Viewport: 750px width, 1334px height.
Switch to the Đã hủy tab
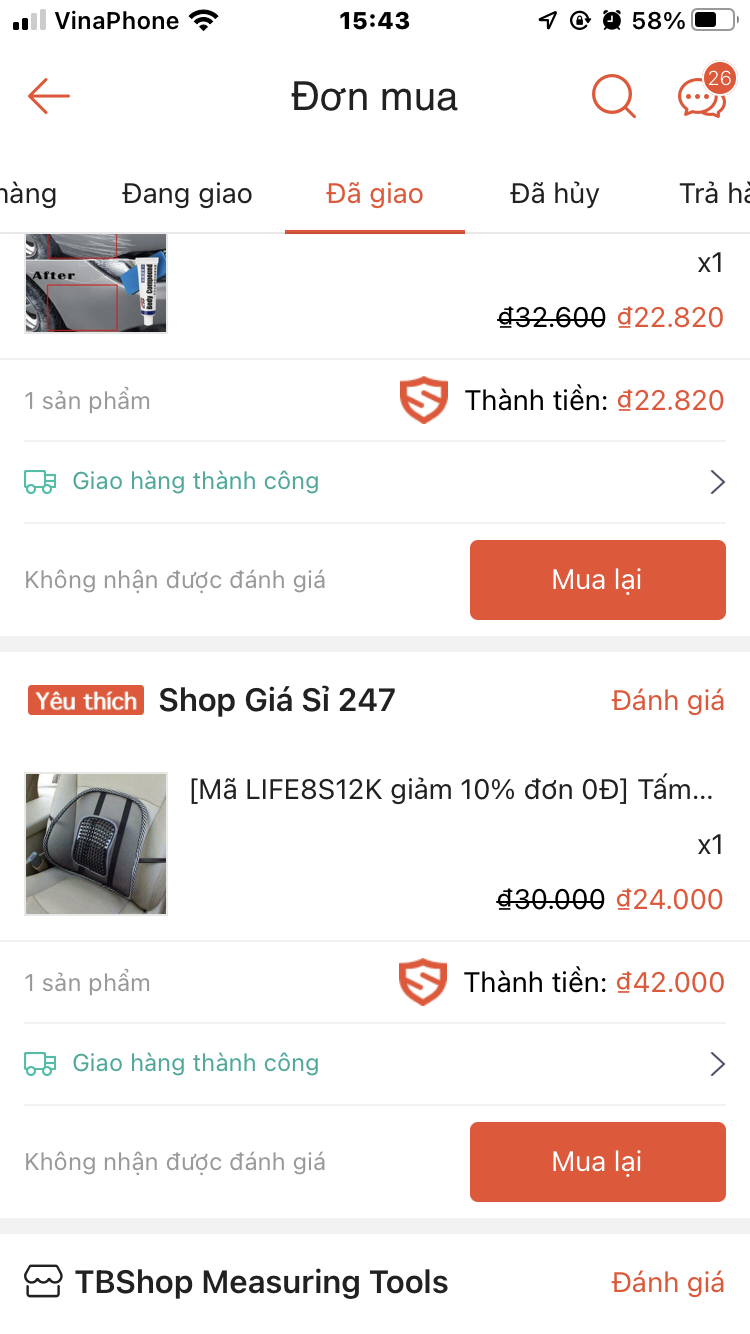(x=555, y=194)
